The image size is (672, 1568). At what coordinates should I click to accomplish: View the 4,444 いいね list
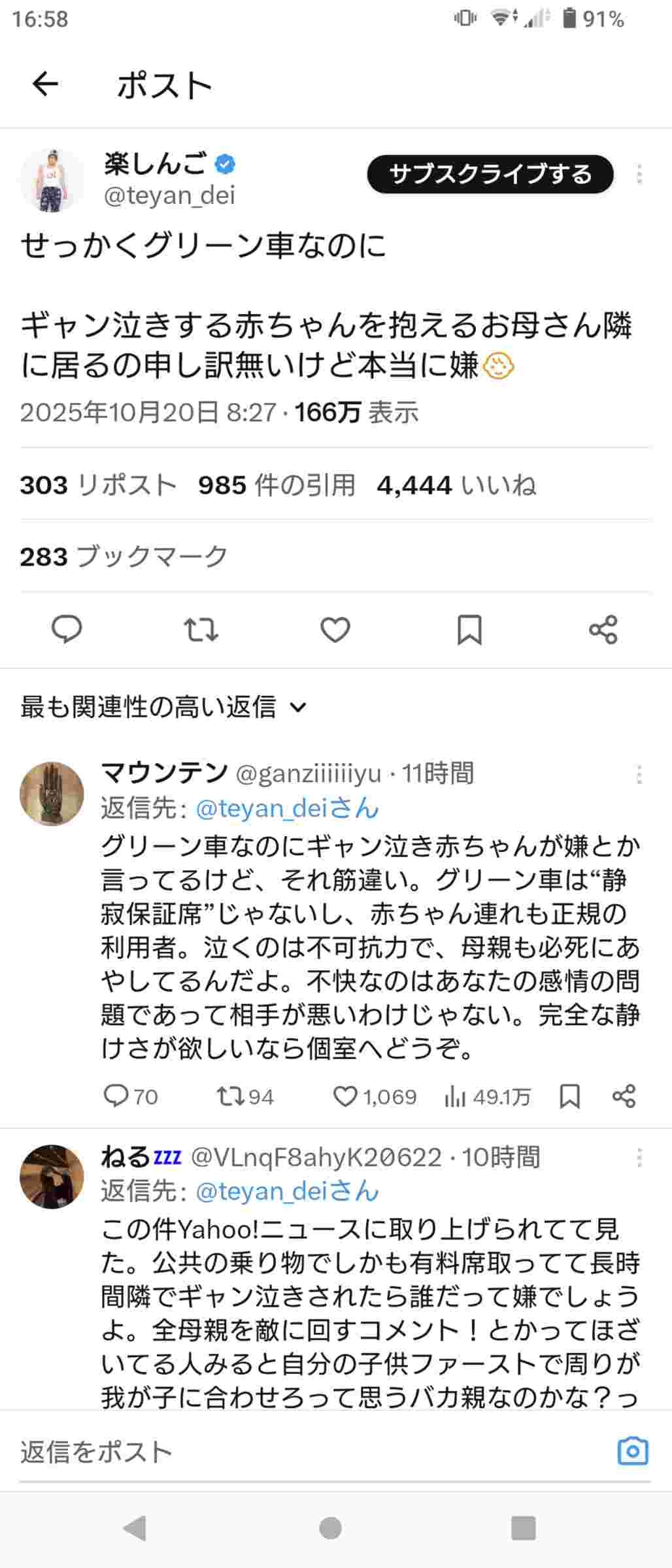(x=456, y=485)
